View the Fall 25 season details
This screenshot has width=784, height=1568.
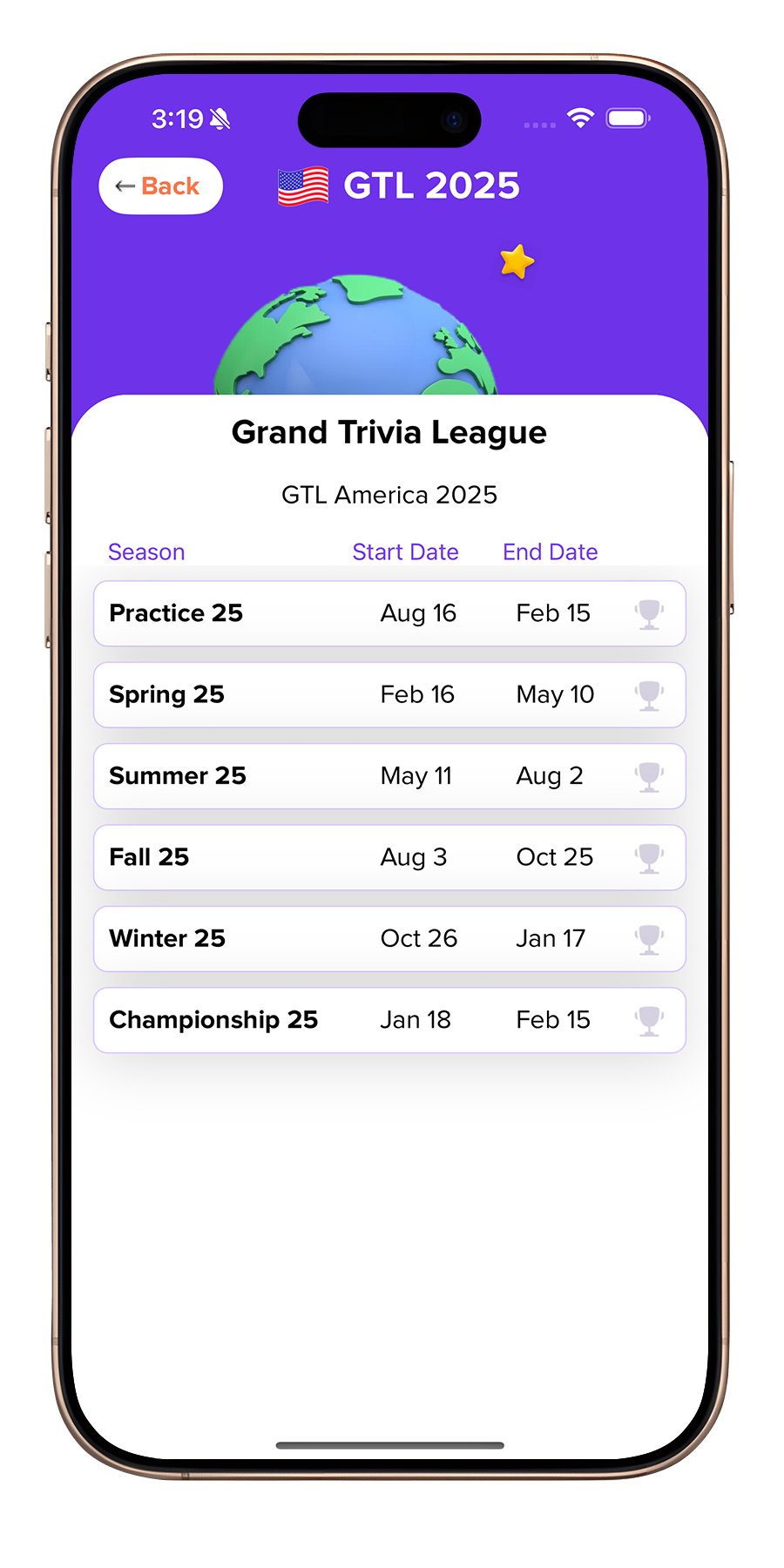point(389,857)
